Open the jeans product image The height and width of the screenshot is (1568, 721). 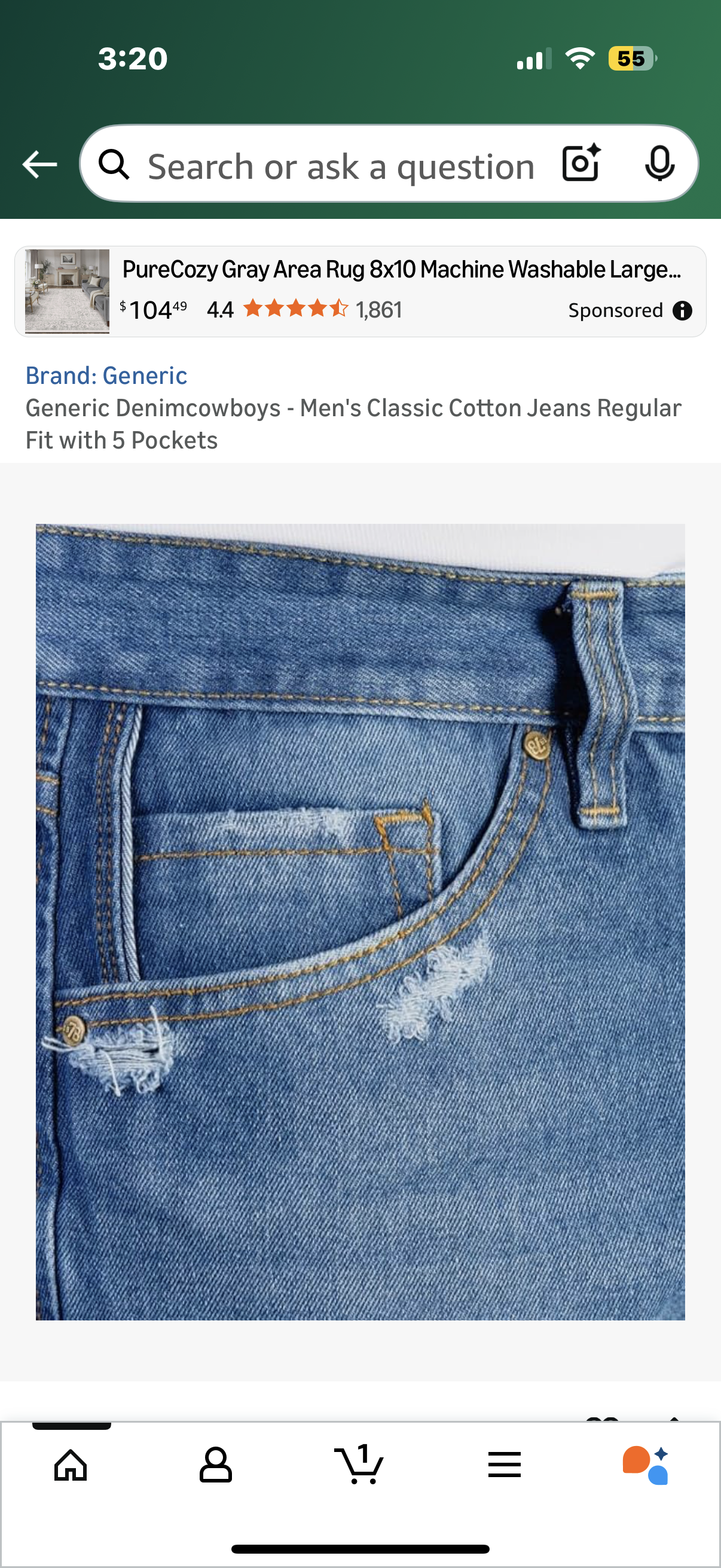[360, 922]
